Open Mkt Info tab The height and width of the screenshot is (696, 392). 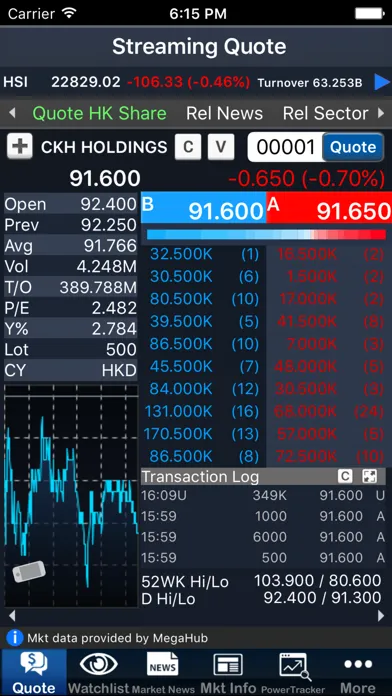coord(228,672)
